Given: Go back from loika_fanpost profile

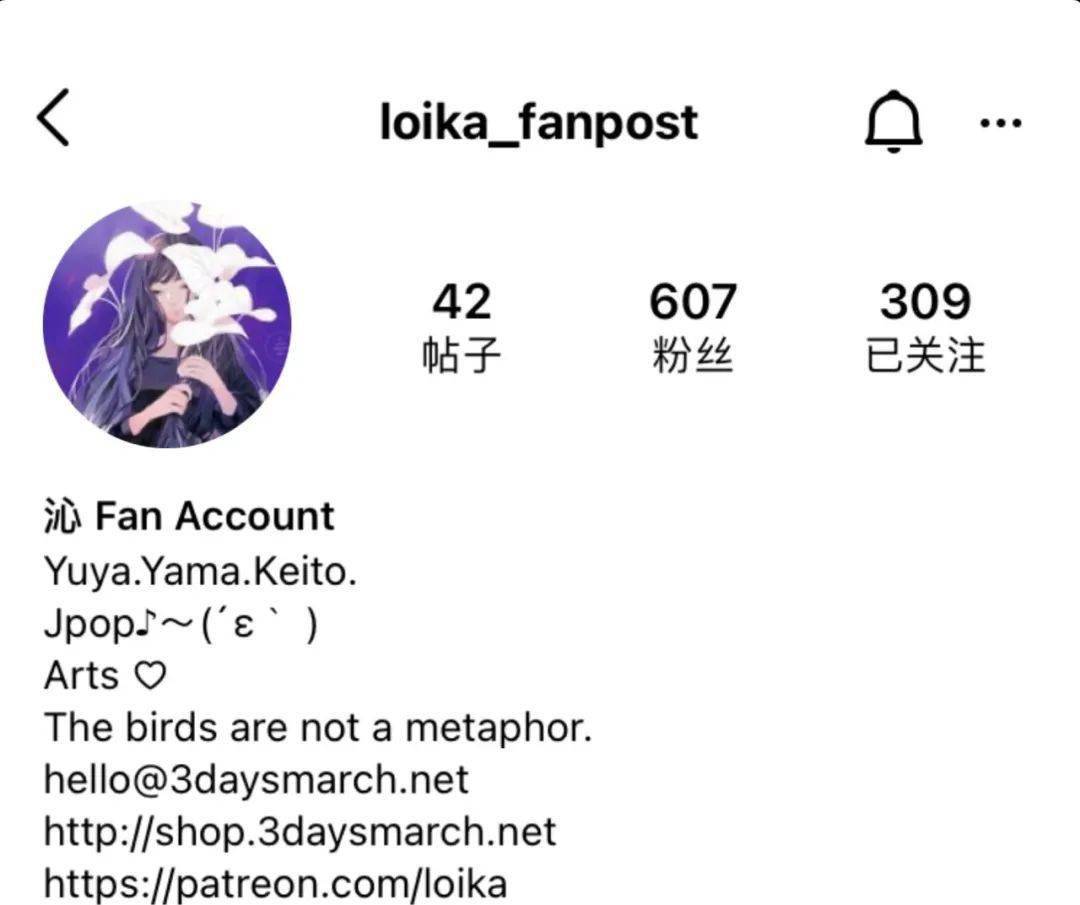Looking at the screenshot, I should point(54,118).
